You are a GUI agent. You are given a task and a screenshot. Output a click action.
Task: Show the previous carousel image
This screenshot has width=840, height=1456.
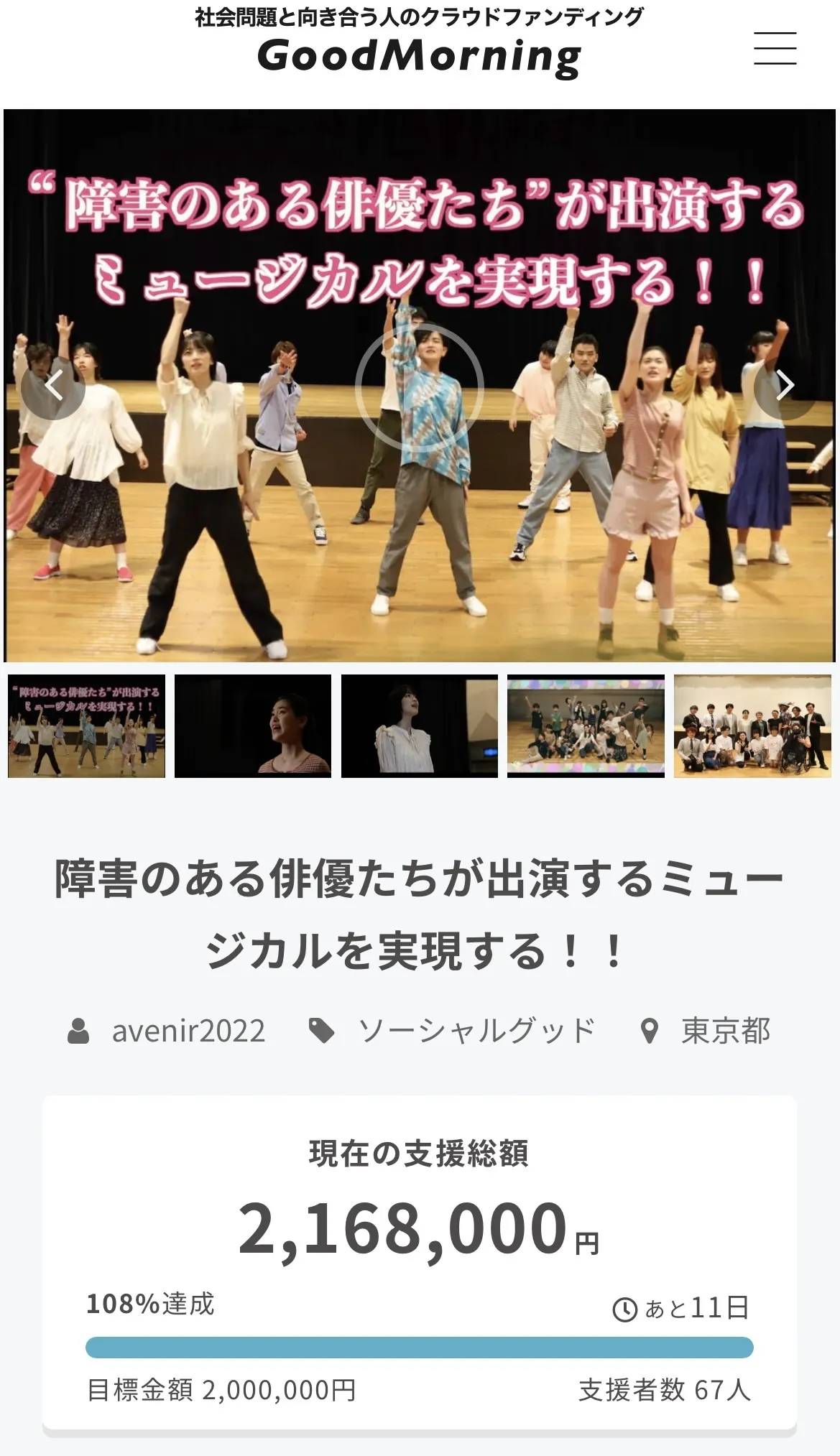53,386
